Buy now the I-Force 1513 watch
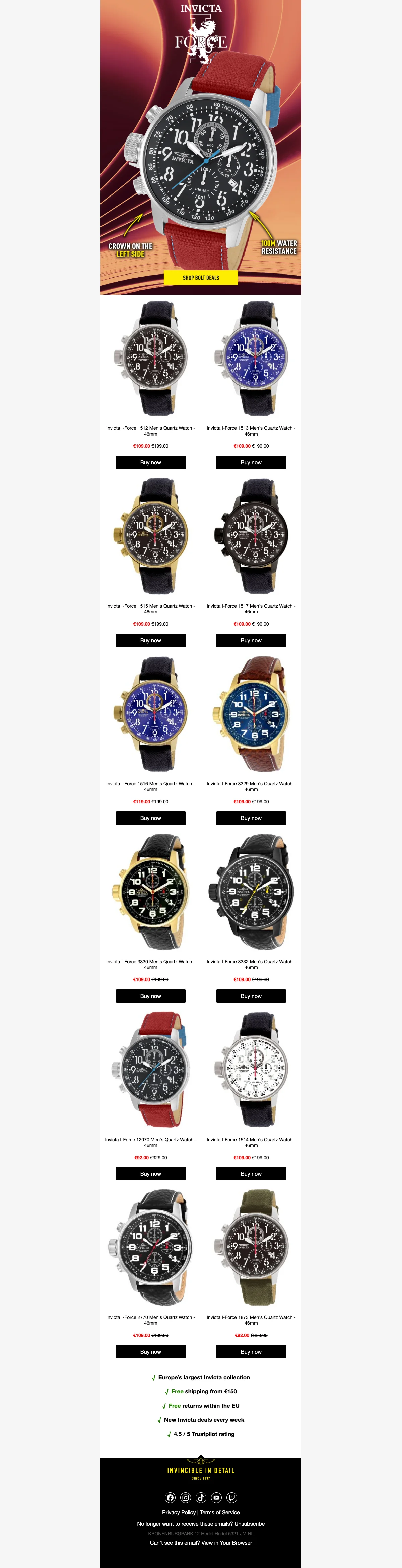402x1568 pixels. [251, 463]
